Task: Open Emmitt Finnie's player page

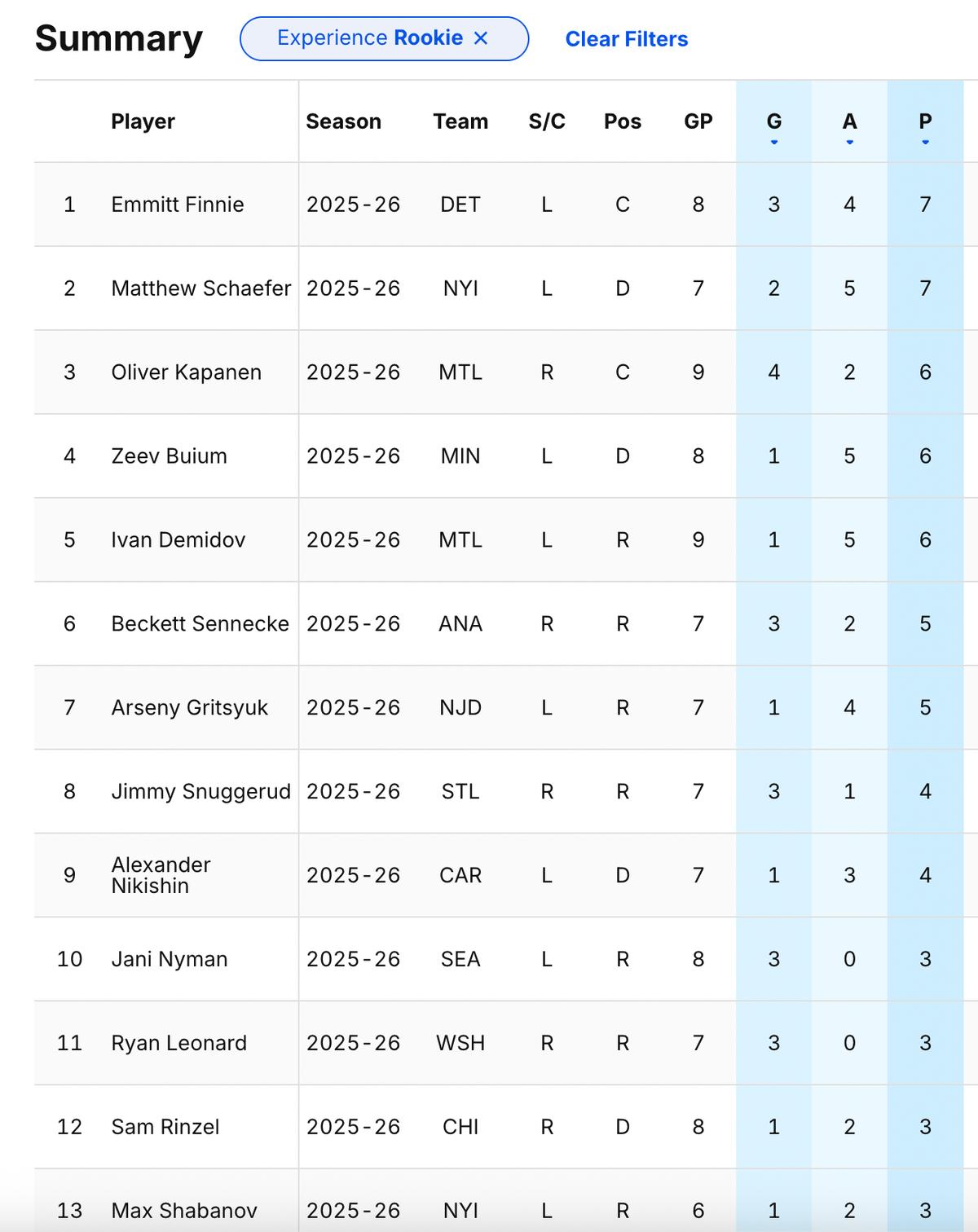Action: [177, 205]
